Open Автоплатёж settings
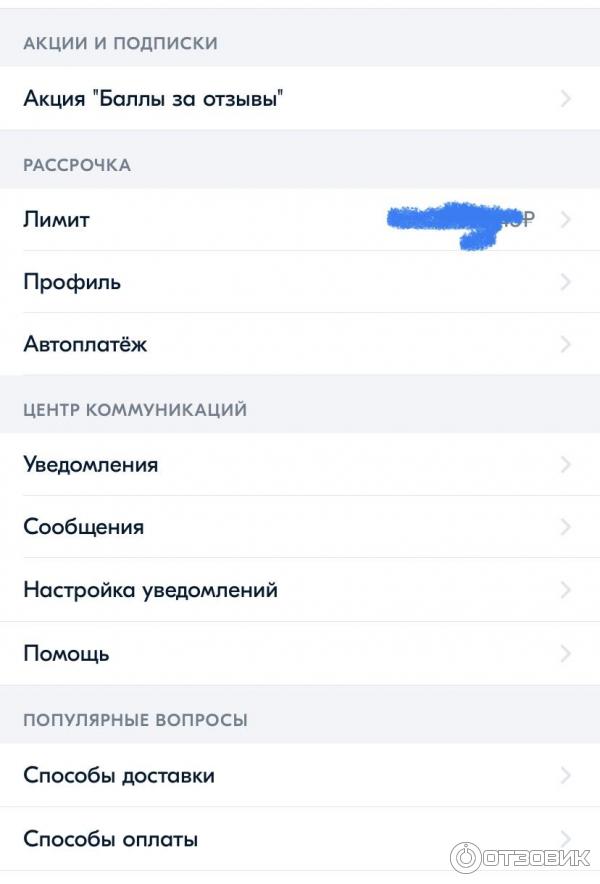600x884 pixels. pyautogui.click(x=300, y=344)
